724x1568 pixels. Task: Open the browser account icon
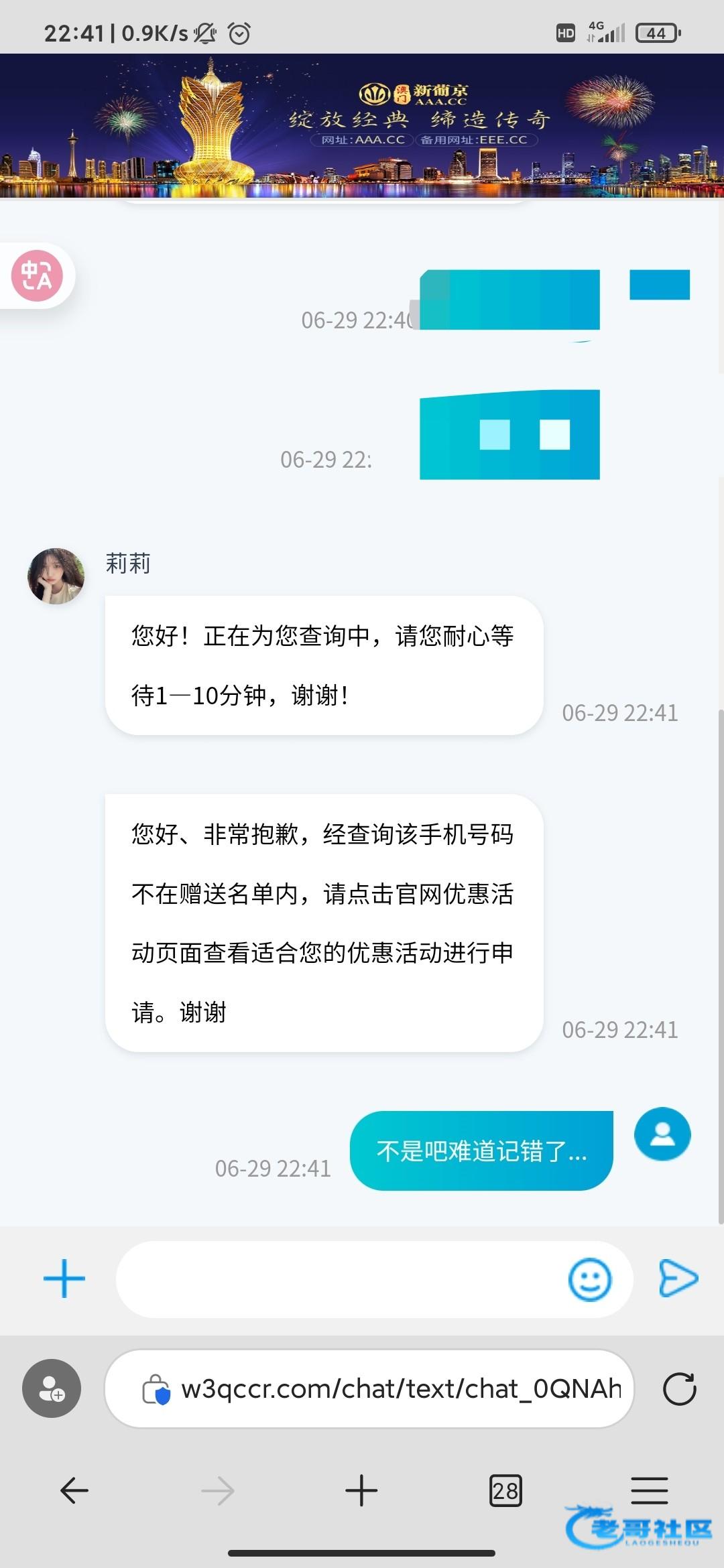[x=52, y=1388]
